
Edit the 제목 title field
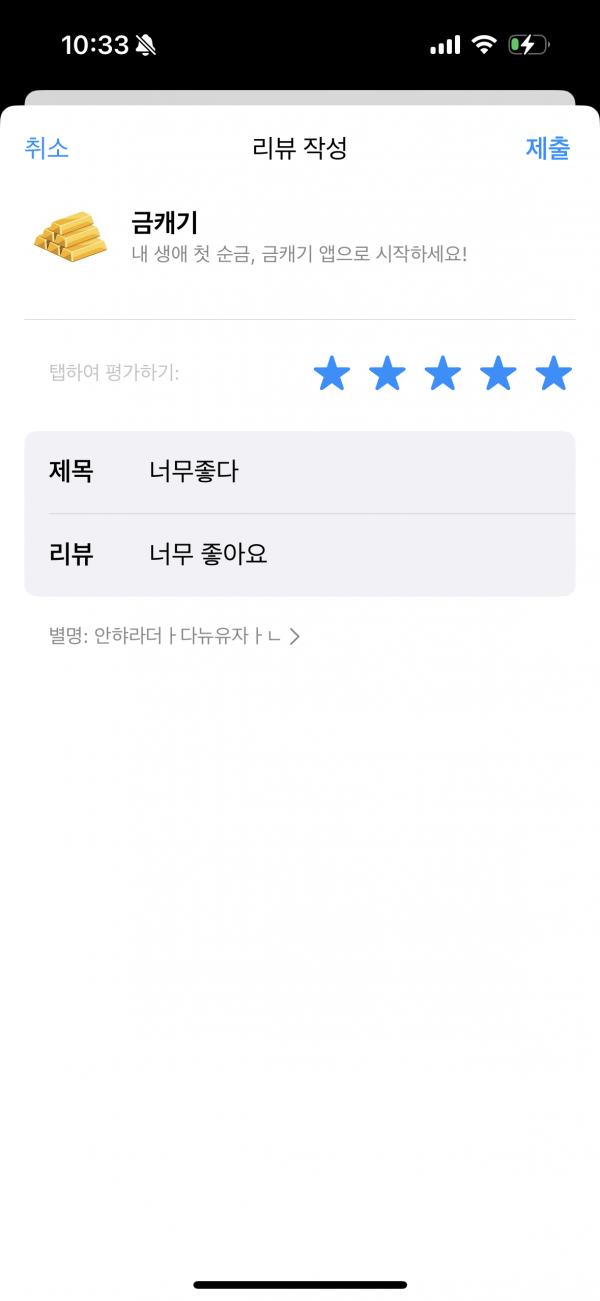300,472
